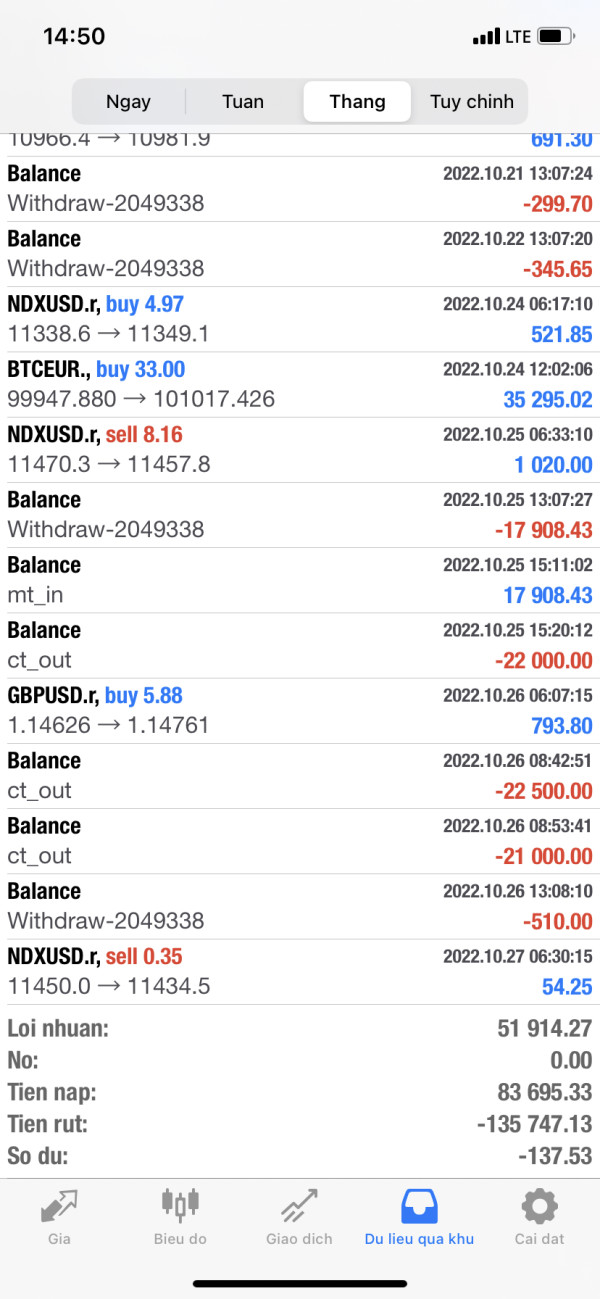Open the NDXUSD.r sell 0.35 trade
The height and width of the screenshot is (1299, 600).
click(300, 972)
